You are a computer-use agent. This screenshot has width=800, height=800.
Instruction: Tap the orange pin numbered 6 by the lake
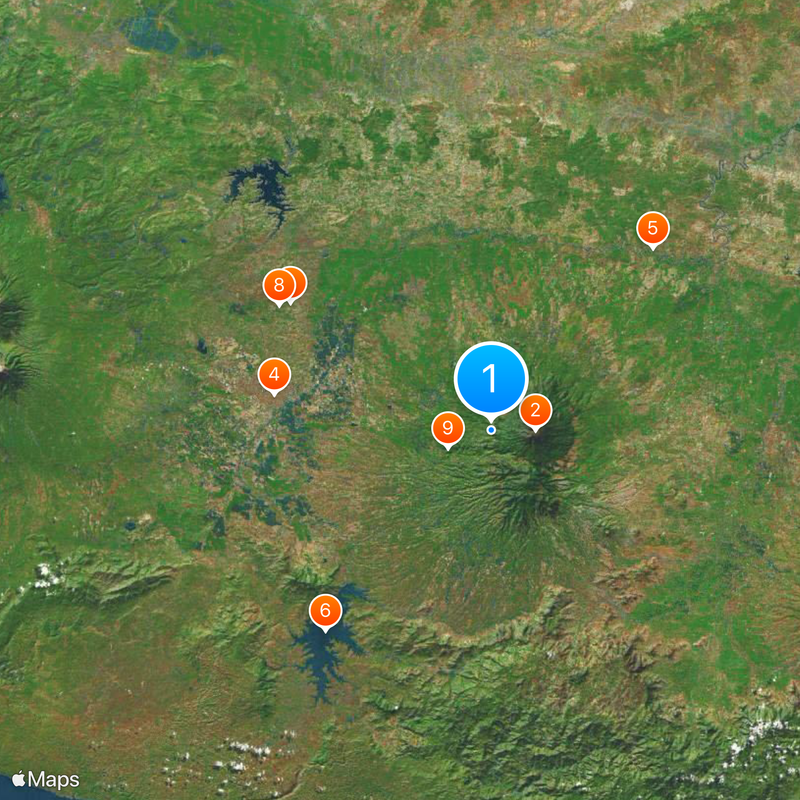click(325, 610)
